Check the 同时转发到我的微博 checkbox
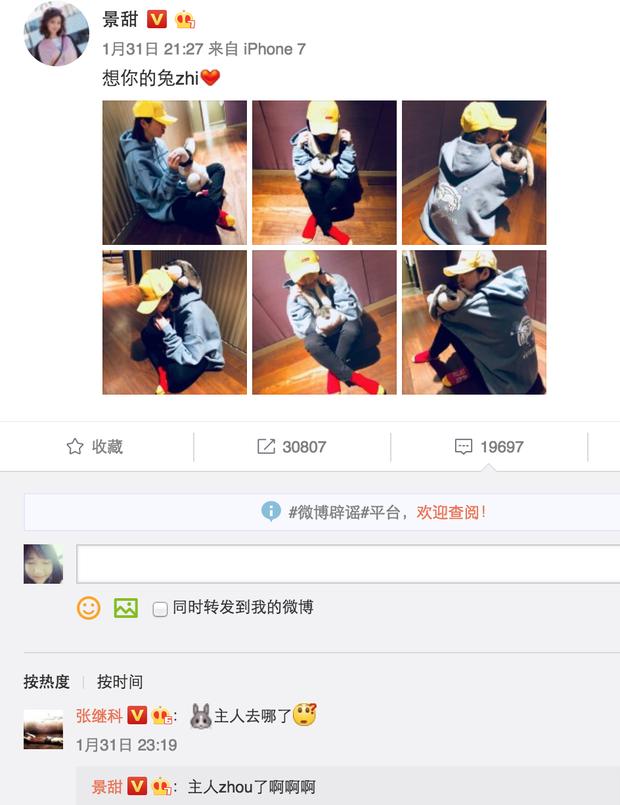620x805 pixels. (160, 608)
